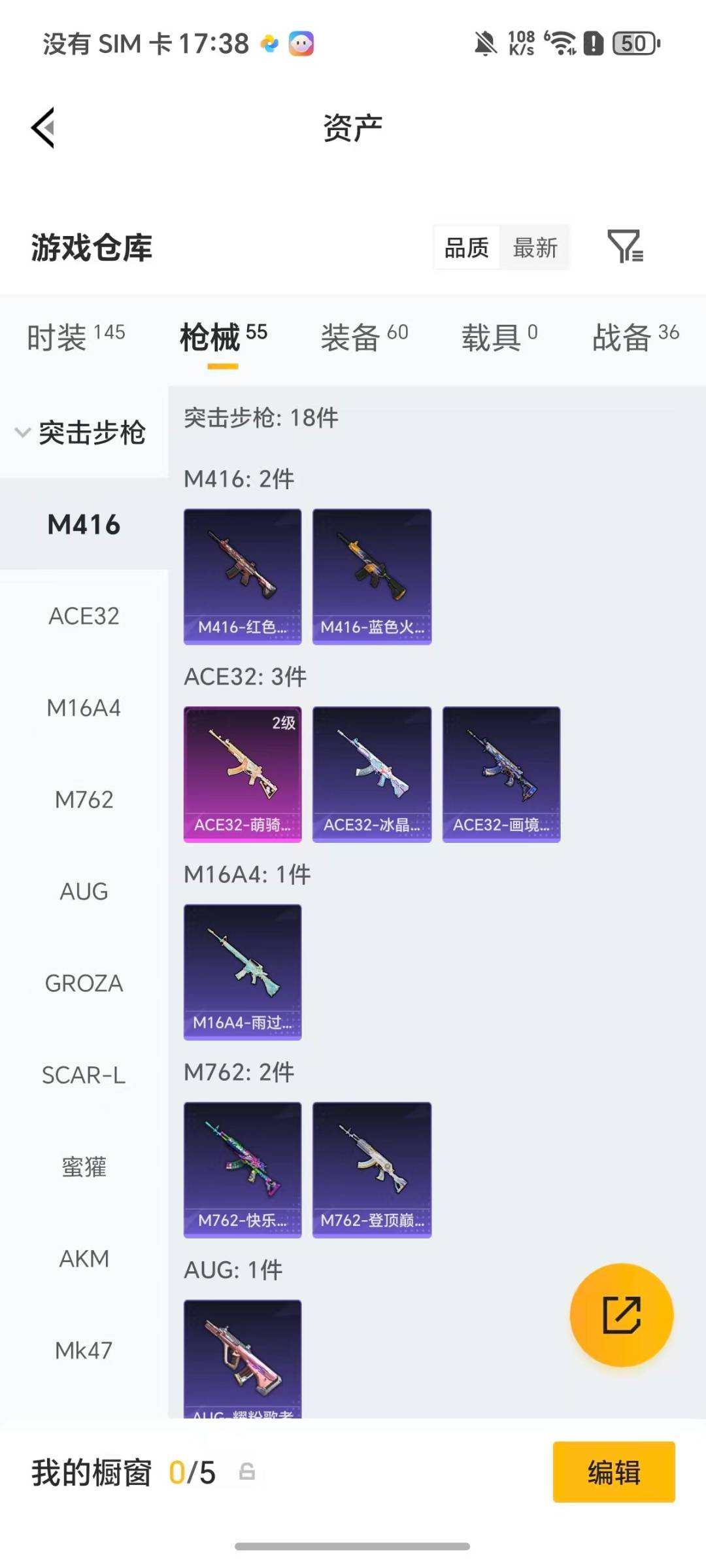View the M16A4-雨过 skin

click(x=243, y=971)
